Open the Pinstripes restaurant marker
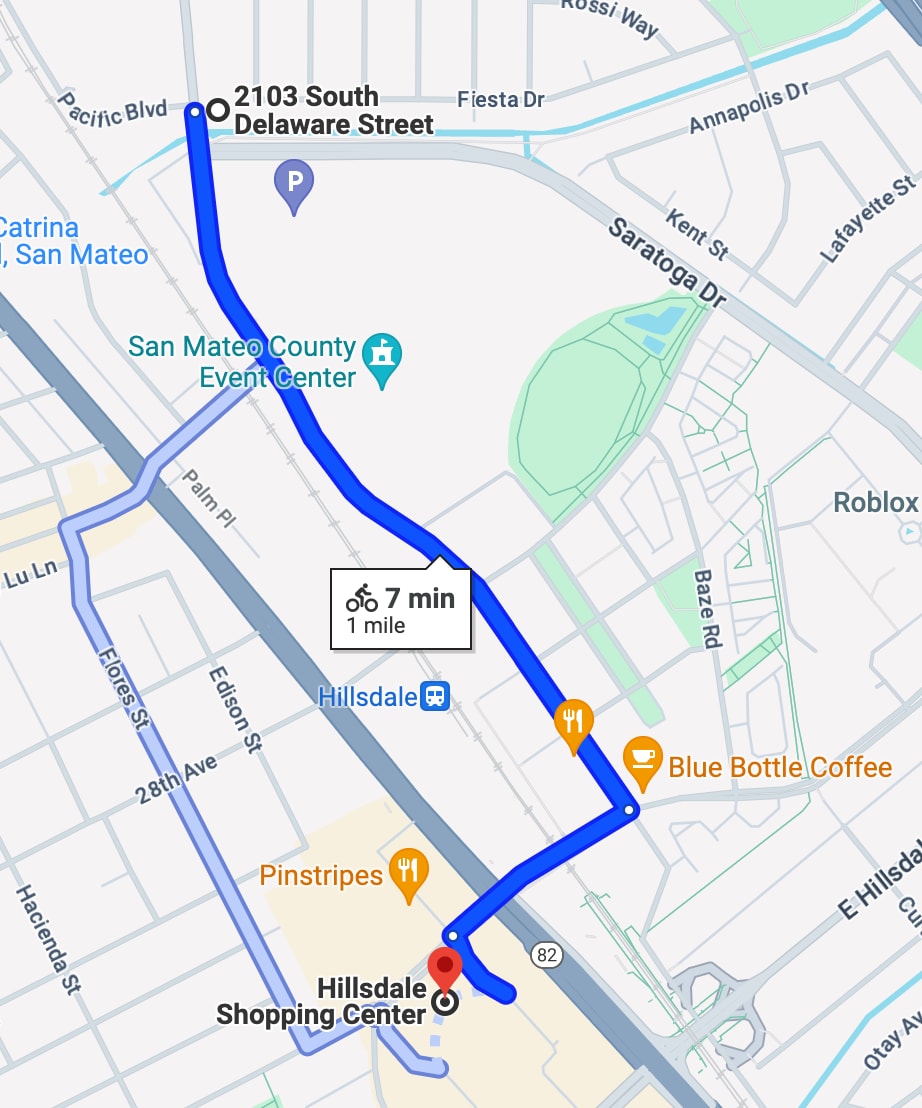Viewport: 922px width, 1108px height. (x=407, y=871)
